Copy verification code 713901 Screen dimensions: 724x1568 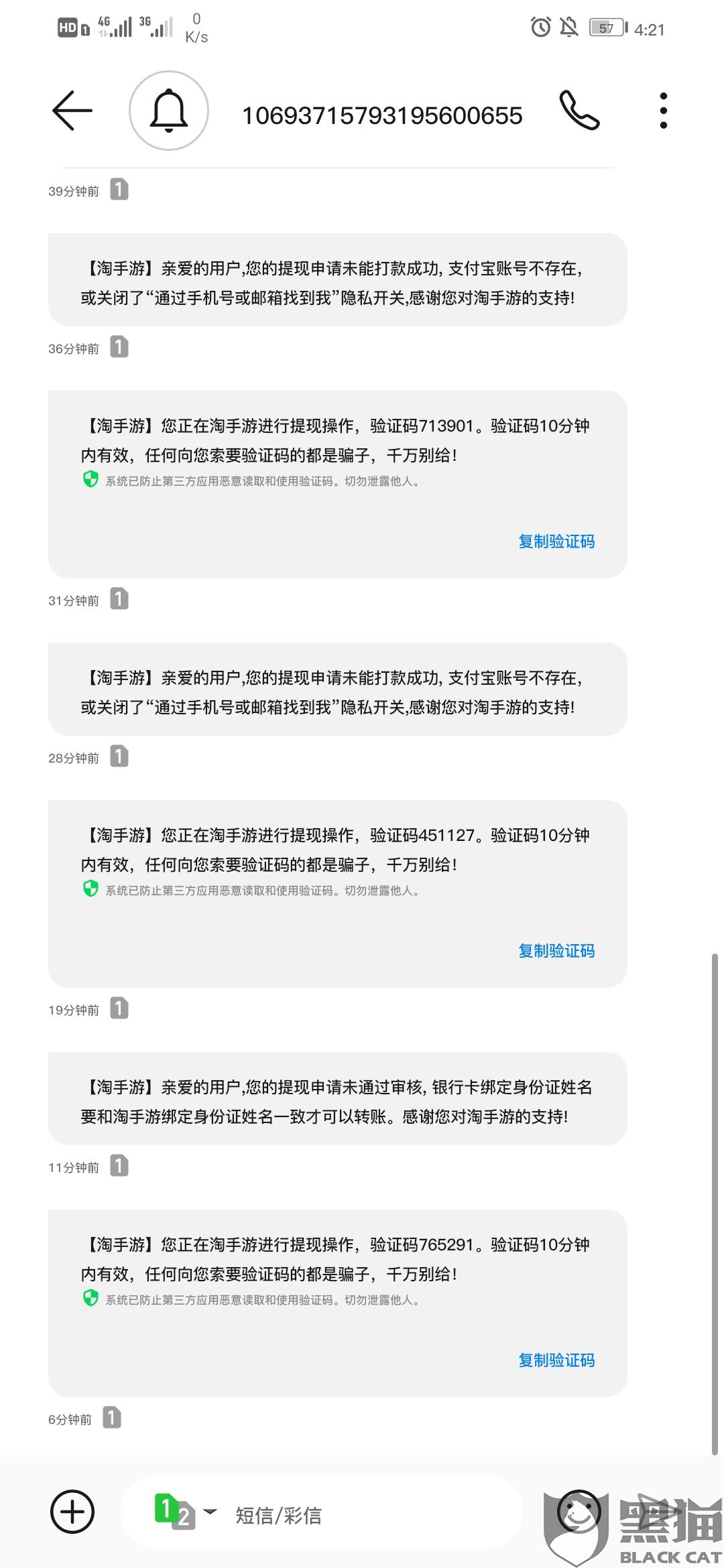(x=556, y=541)
